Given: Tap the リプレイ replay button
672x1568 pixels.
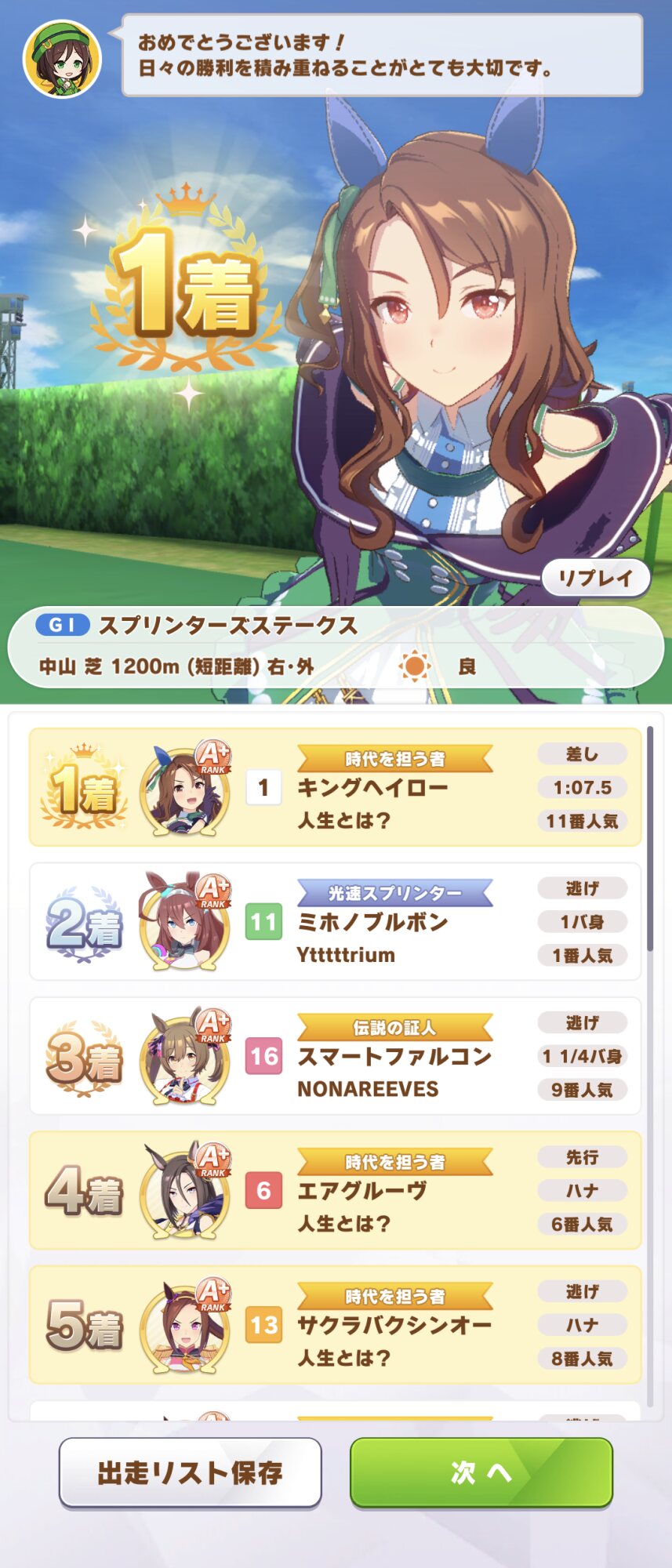Looking at the screenshot, I should [595, 579].
